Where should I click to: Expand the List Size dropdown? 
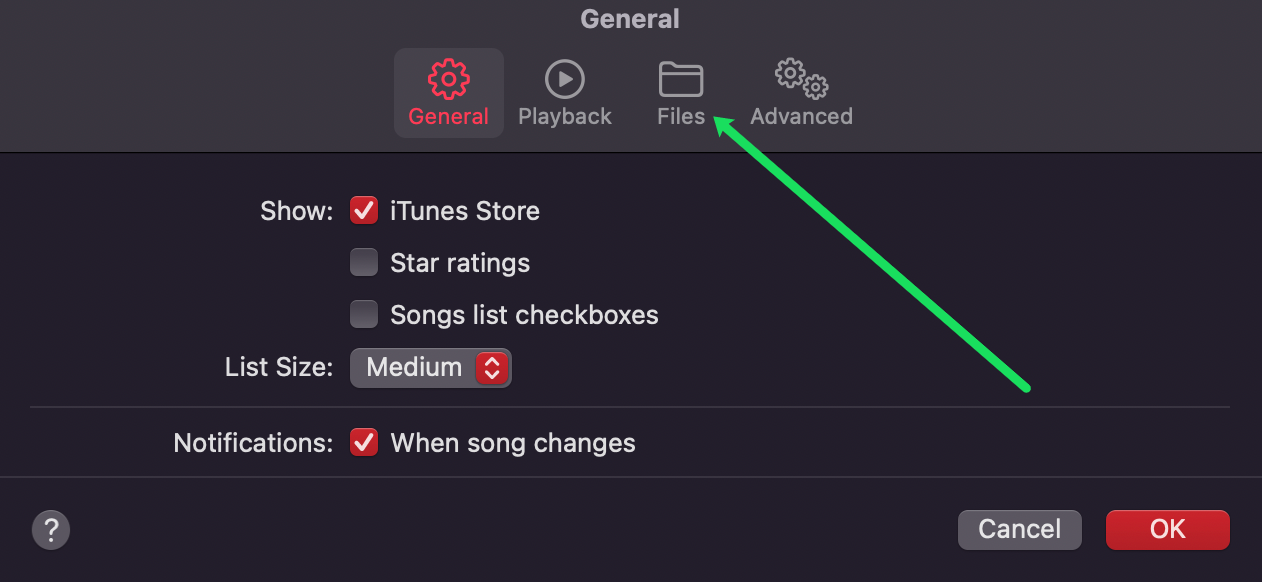430,367
